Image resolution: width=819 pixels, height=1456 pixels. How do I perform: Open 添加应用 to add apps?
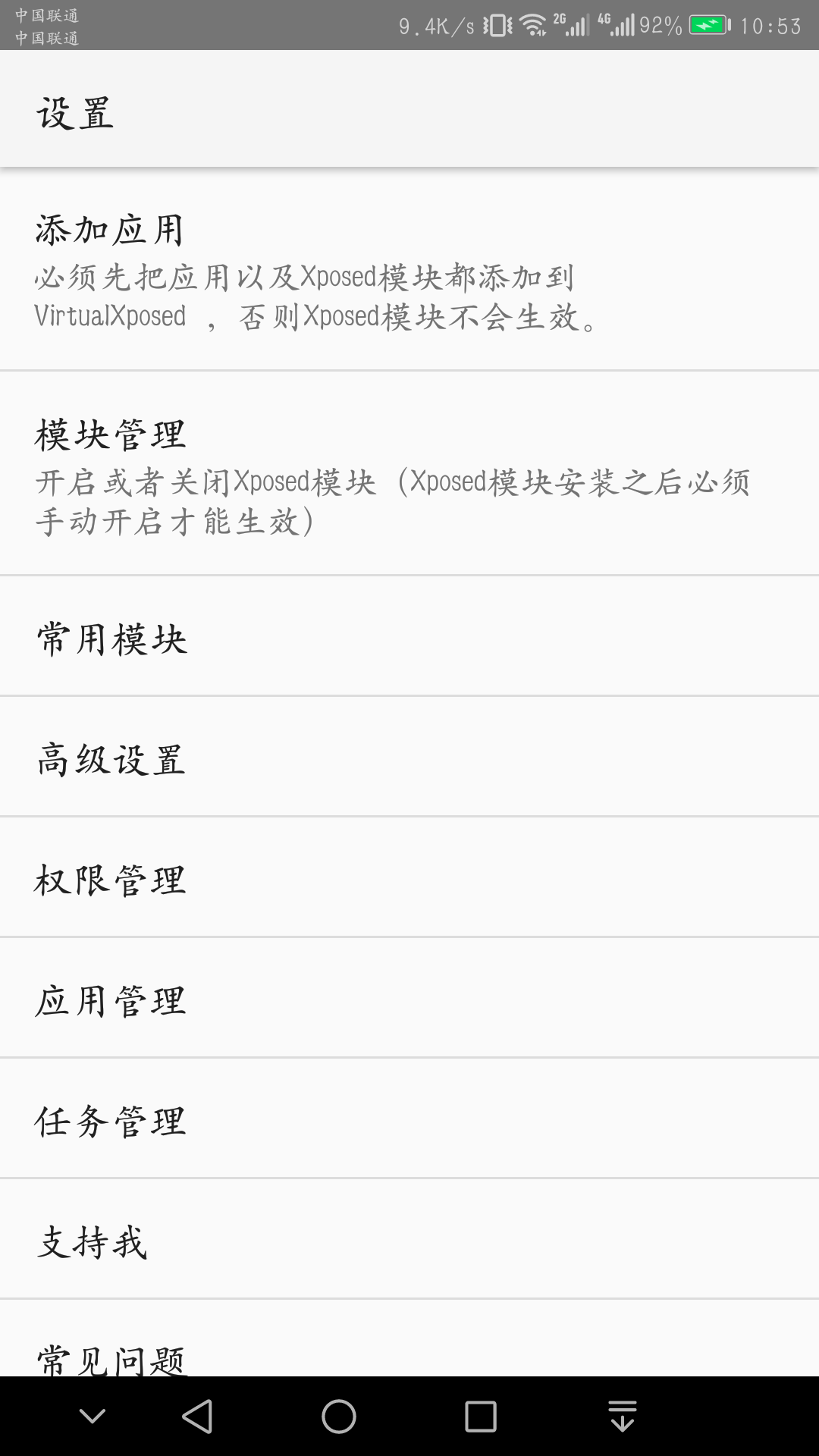point(409,270)
